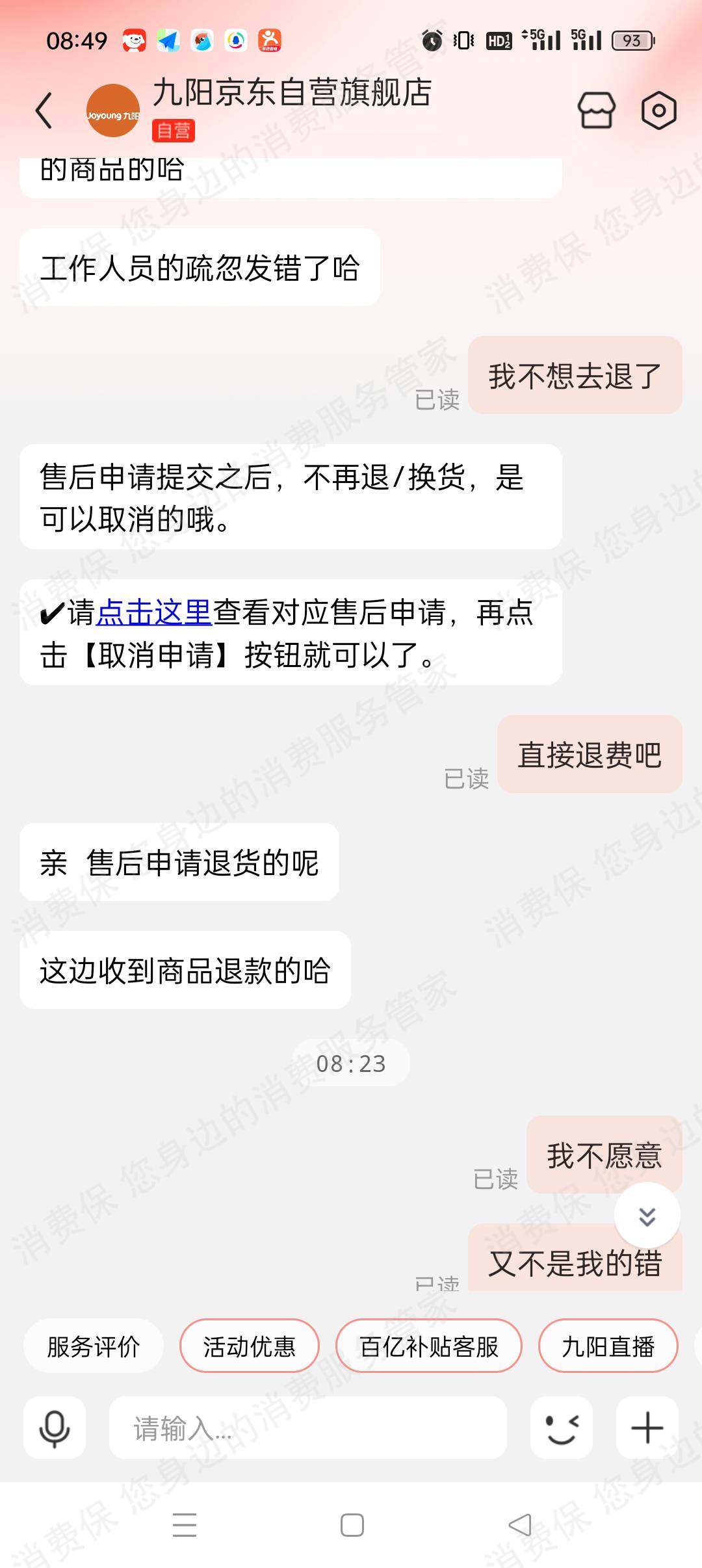
Task: Open the 点击这里 after-sales link
Action: [x=154, y=612]
